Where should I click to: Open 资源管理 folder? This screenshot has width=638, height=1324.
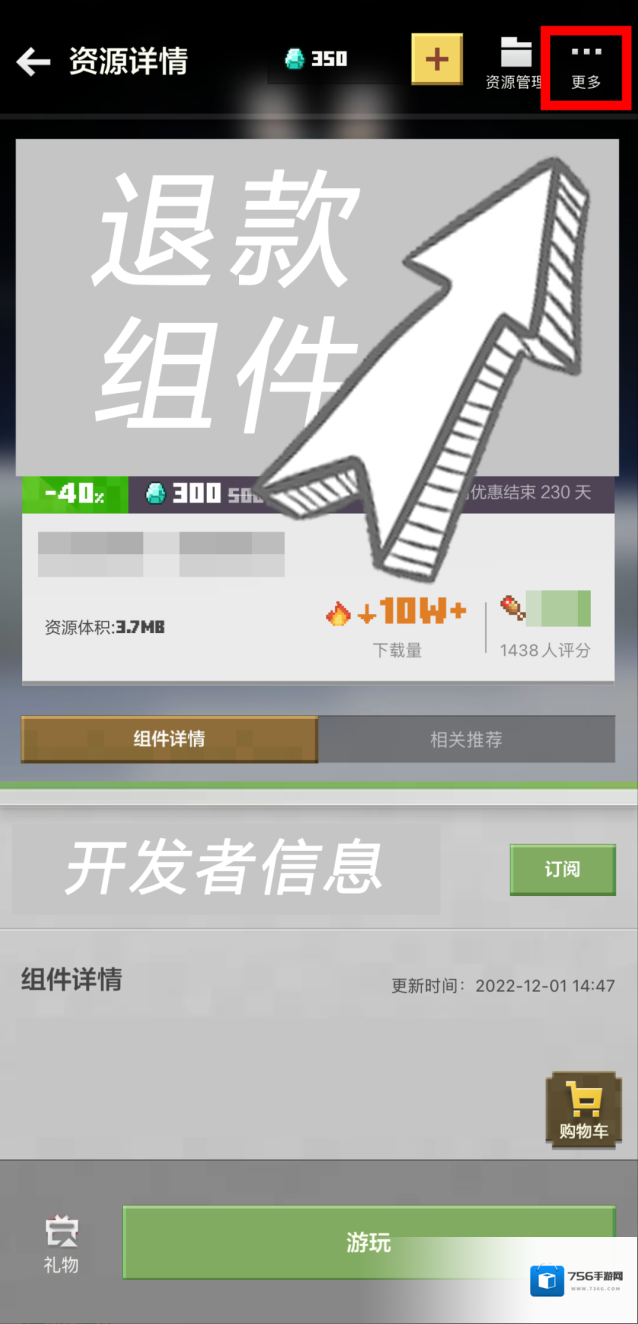[x=514, y=62]
